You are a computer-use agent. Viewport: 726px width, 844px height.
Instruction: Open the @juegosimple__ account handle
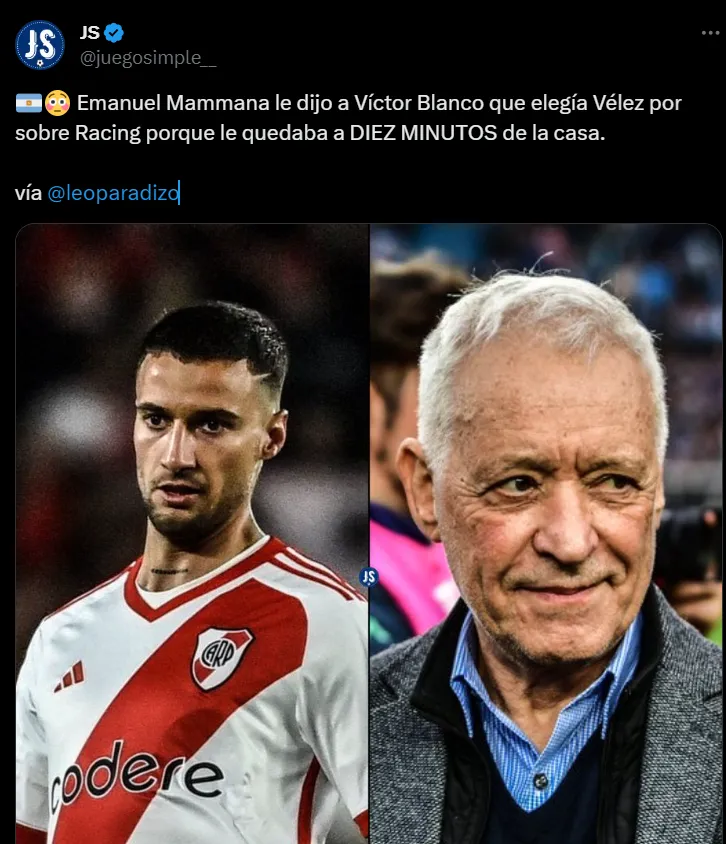click(x=147, y=57)
